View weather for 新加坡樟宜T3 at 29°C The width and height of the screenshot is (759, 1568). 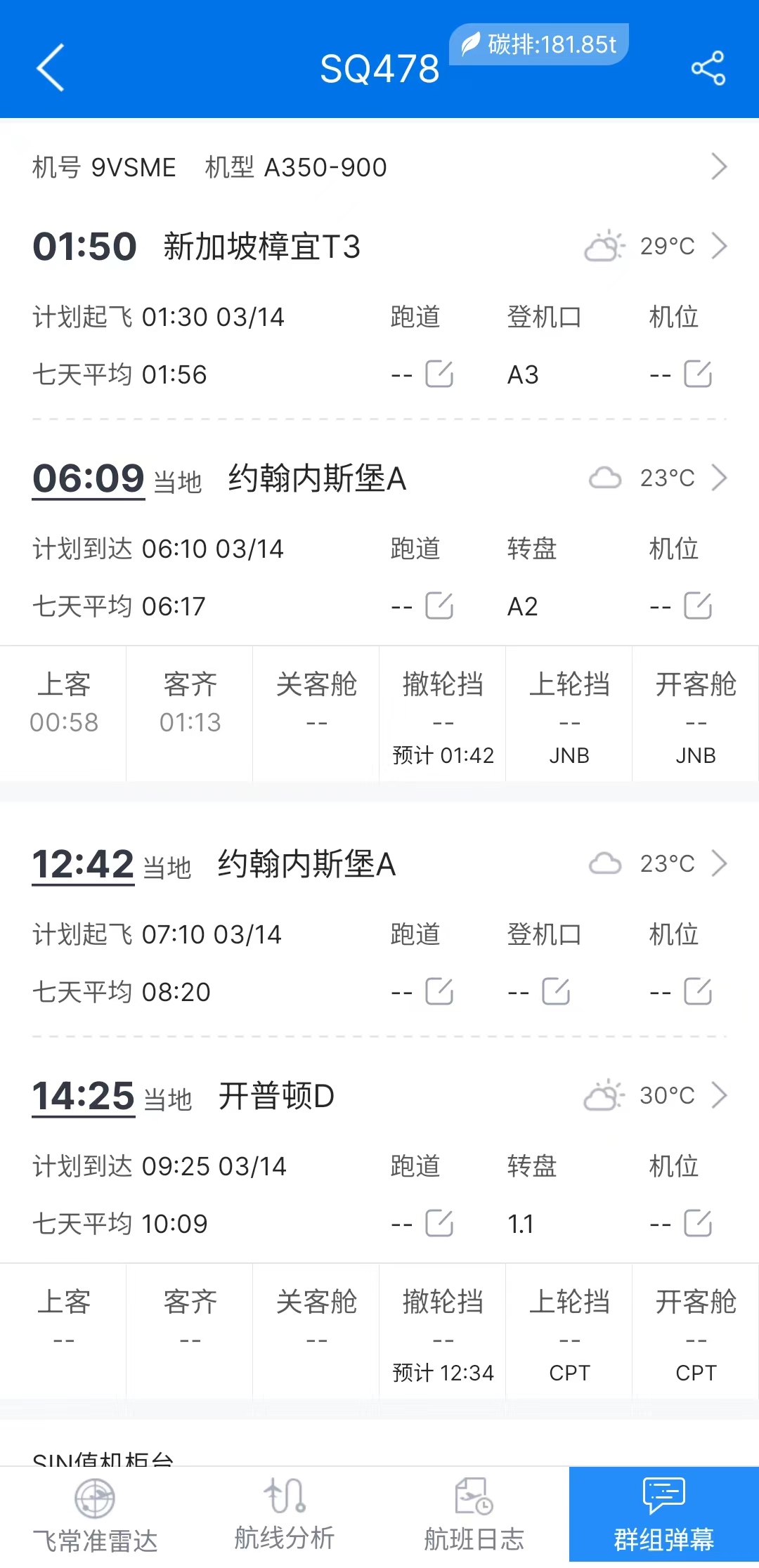(656, 247)
